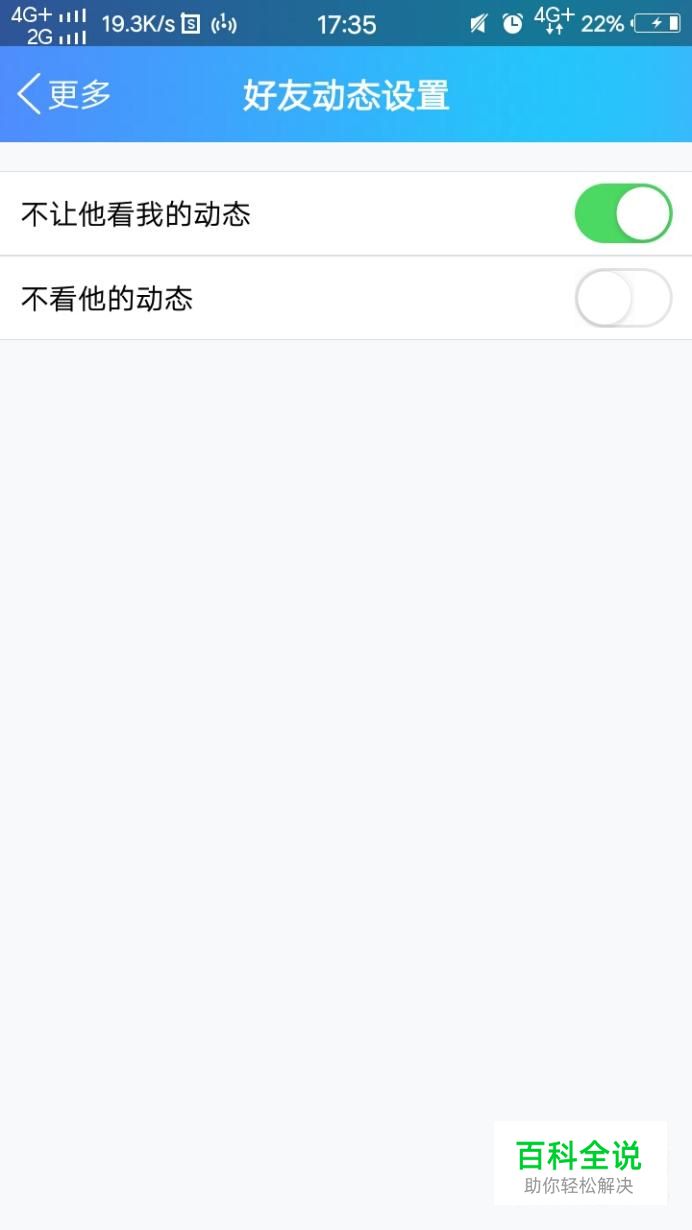Go back to 更多 page
The width and height of the screenshot is (692, 1230).
click(x=64, y=95)
